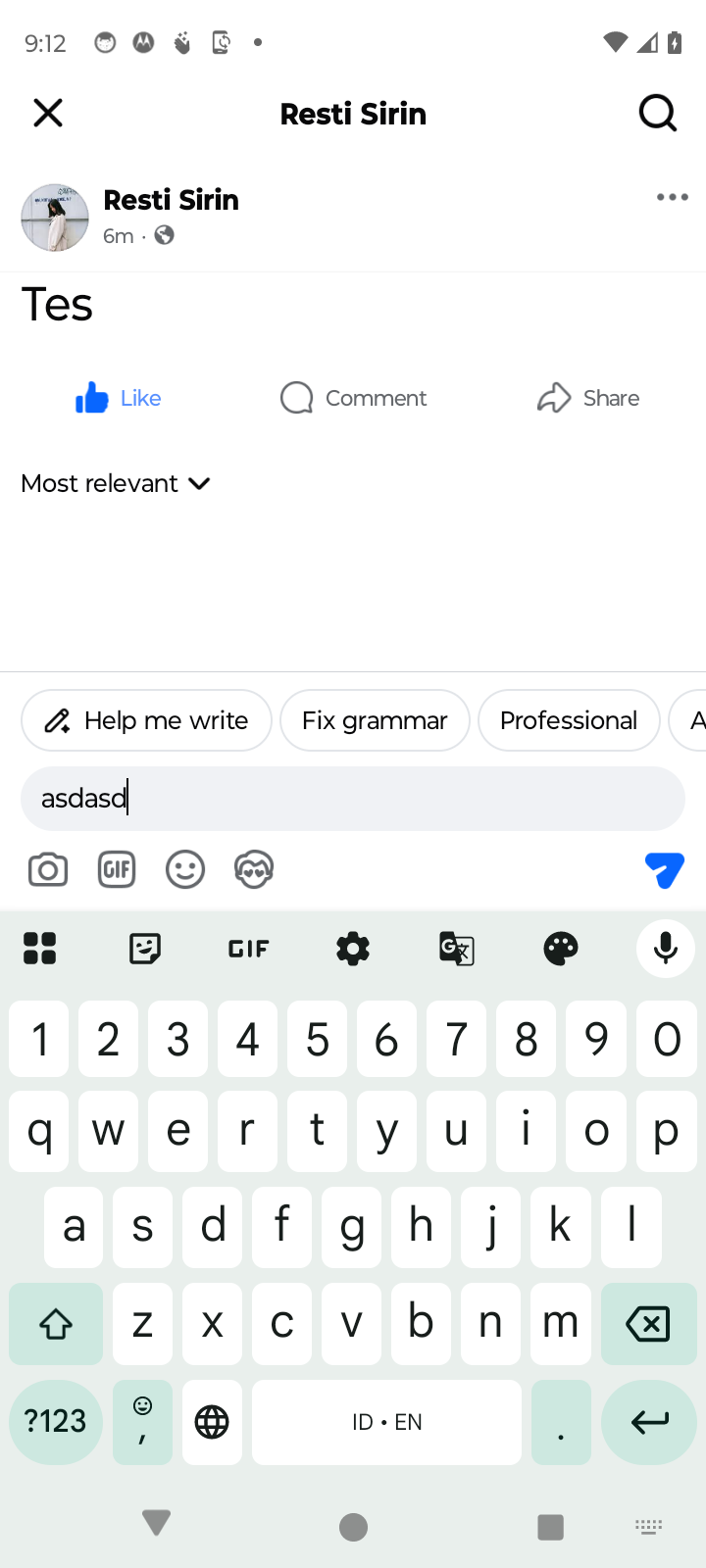Send the comment
The image size is (706, 1568).
[x=664, y=869]
